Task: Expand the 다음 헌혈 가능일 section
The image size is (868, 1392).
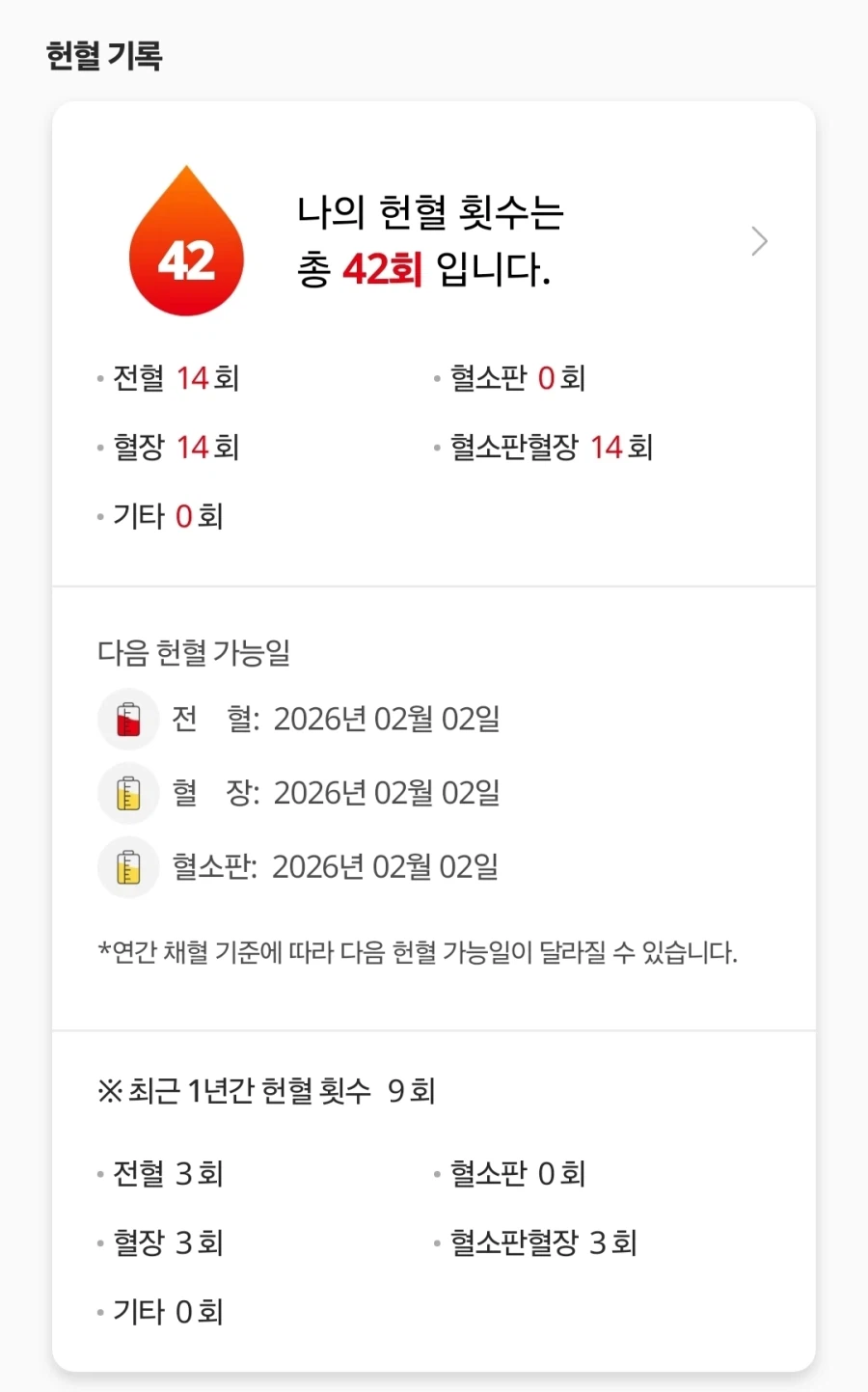Action: coord(197,653)
